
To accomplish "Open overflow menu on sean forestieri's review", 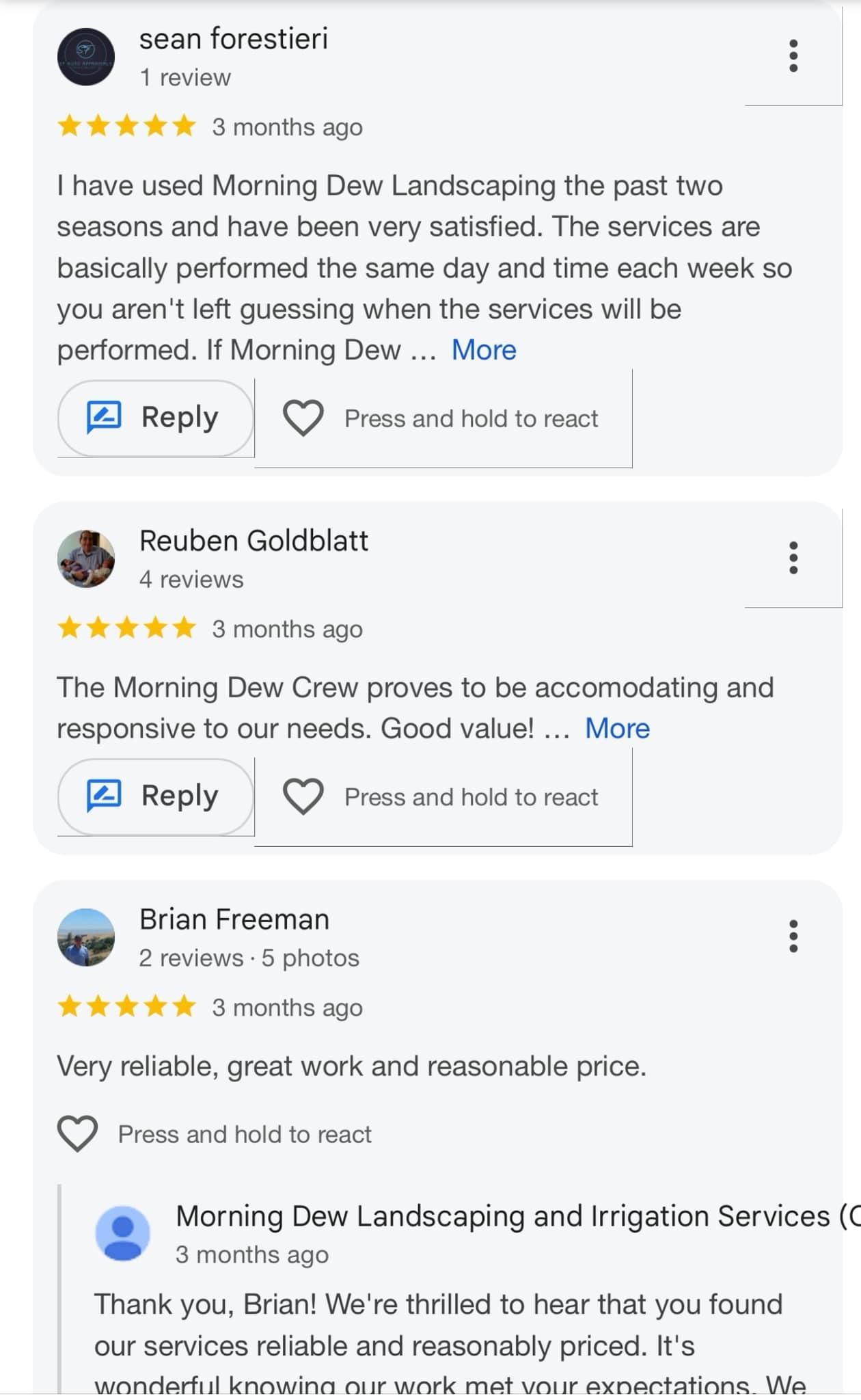I will point(793,56).
